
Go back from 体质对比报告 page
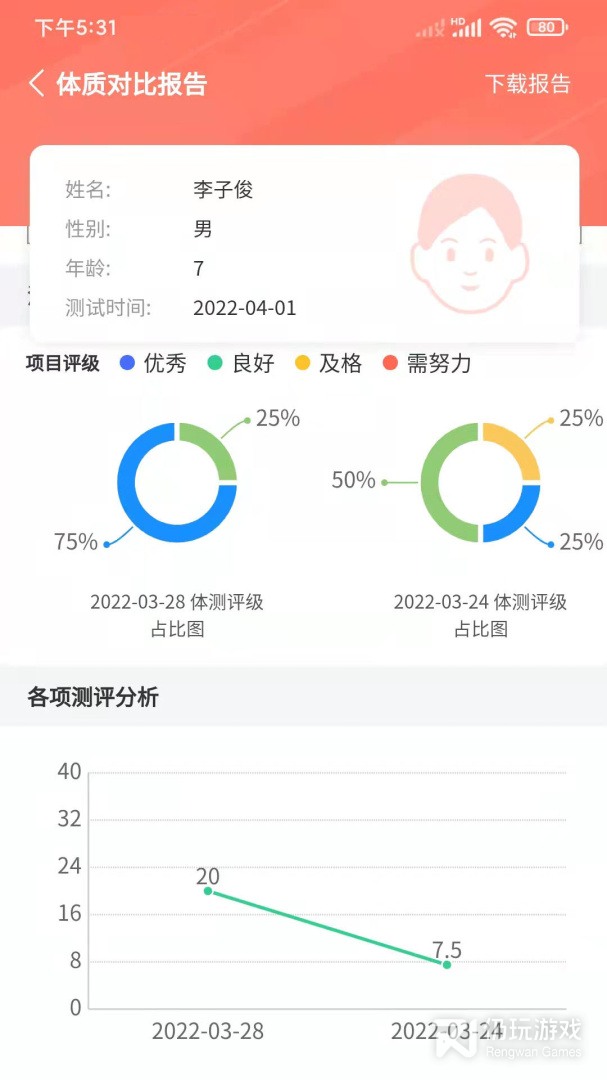(x=37, y=84)
